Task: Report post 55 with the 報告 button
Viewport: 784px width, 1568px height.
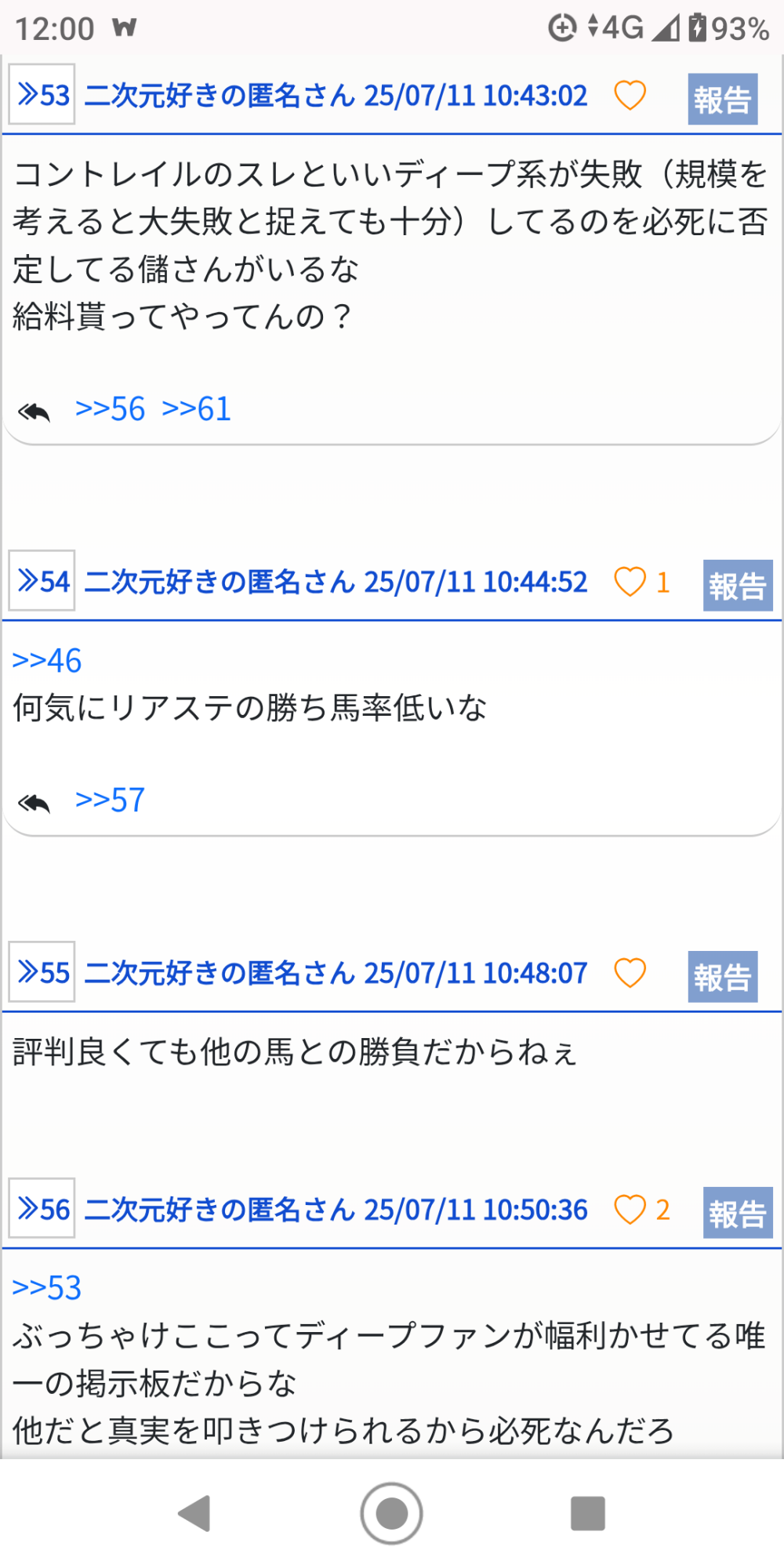Action: 723,977
